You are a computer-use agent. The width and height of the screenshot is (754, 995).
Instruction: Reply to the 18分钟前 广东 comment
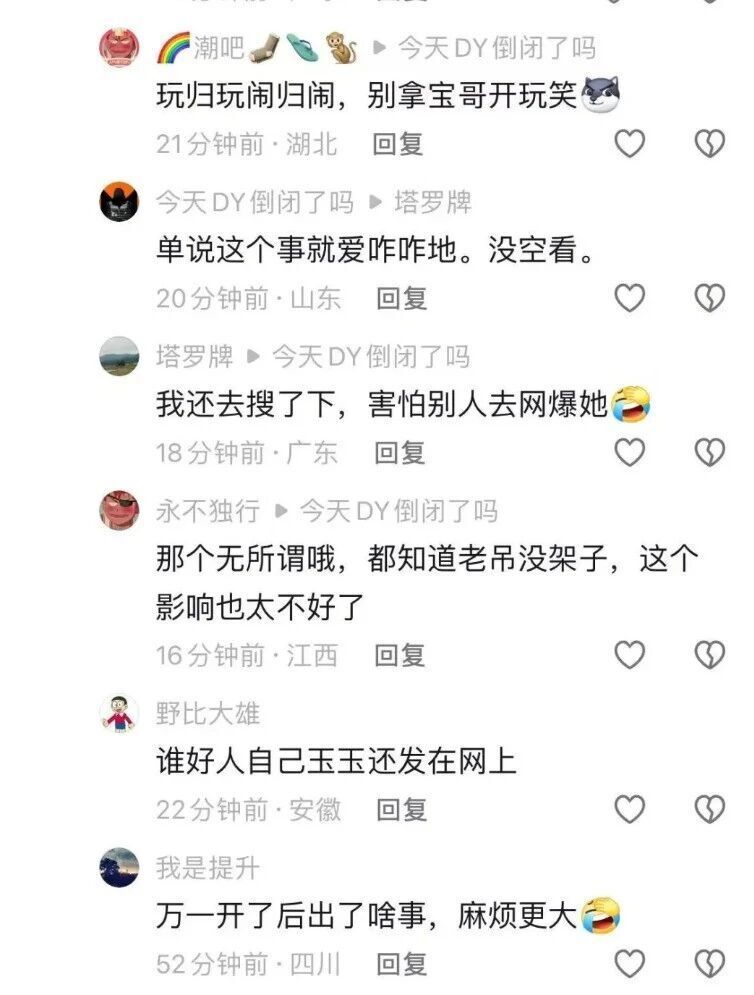tap(400, 452)
